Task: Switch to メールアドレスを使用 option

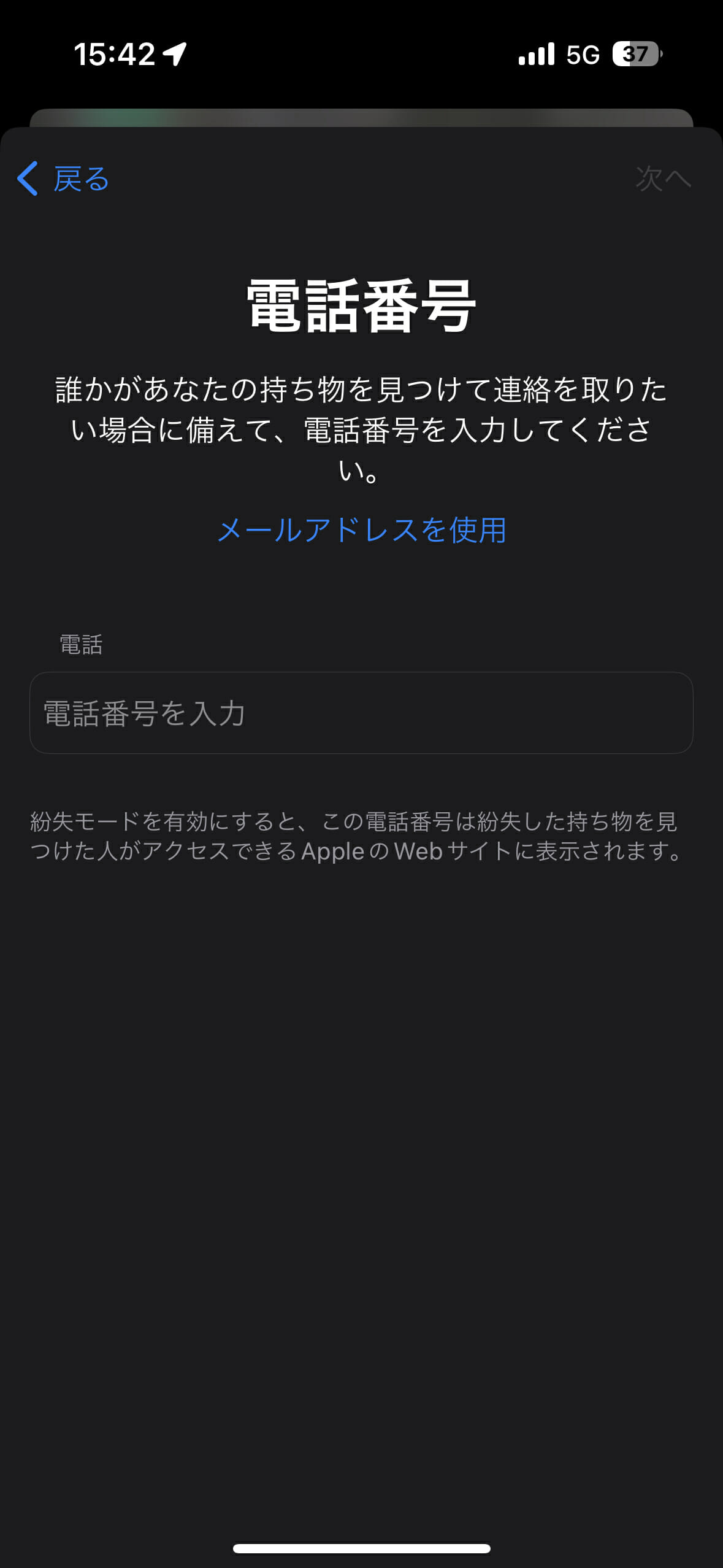Action: click(x=361, y=530)
